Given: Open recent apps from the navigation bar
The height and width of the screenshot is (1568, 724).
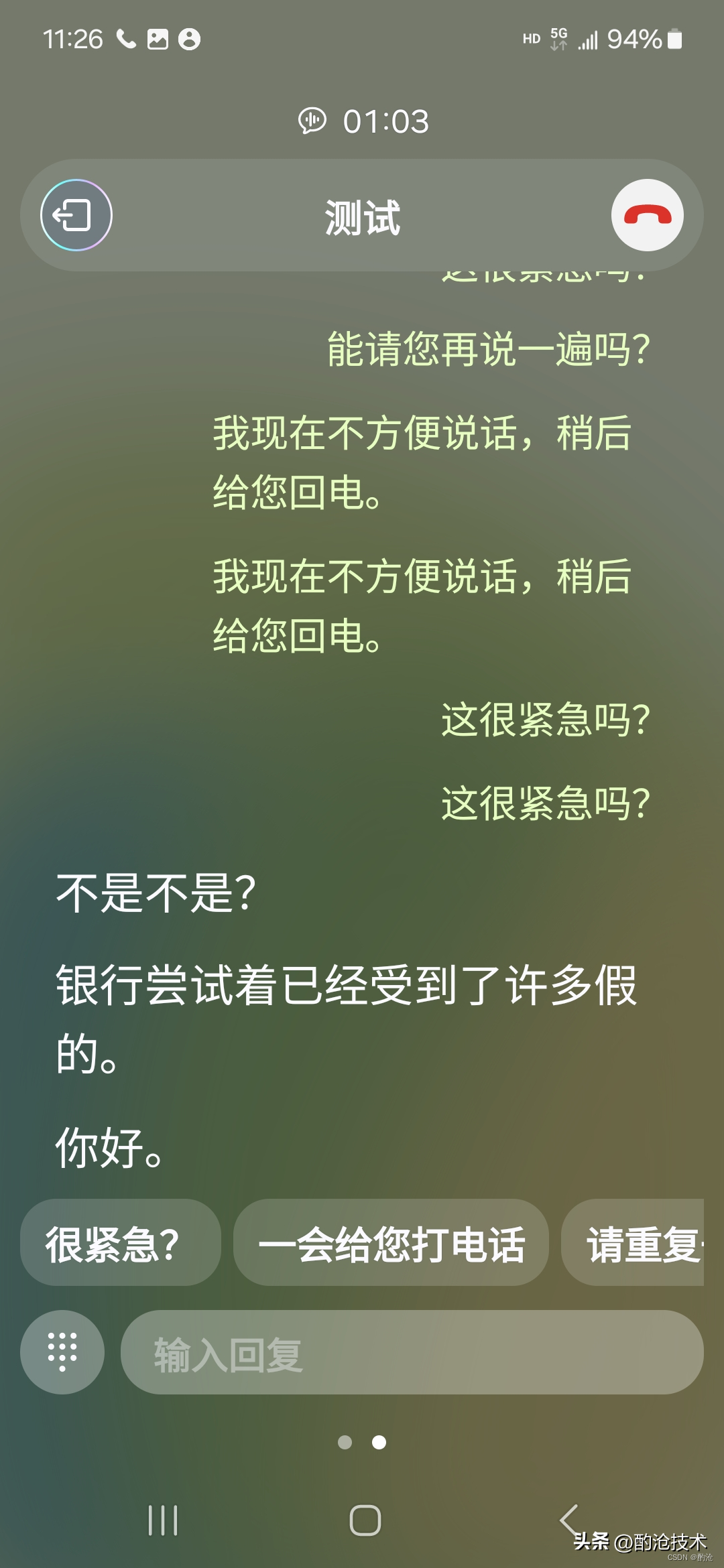Looking at the screenshot, I should click(163, 1520).
